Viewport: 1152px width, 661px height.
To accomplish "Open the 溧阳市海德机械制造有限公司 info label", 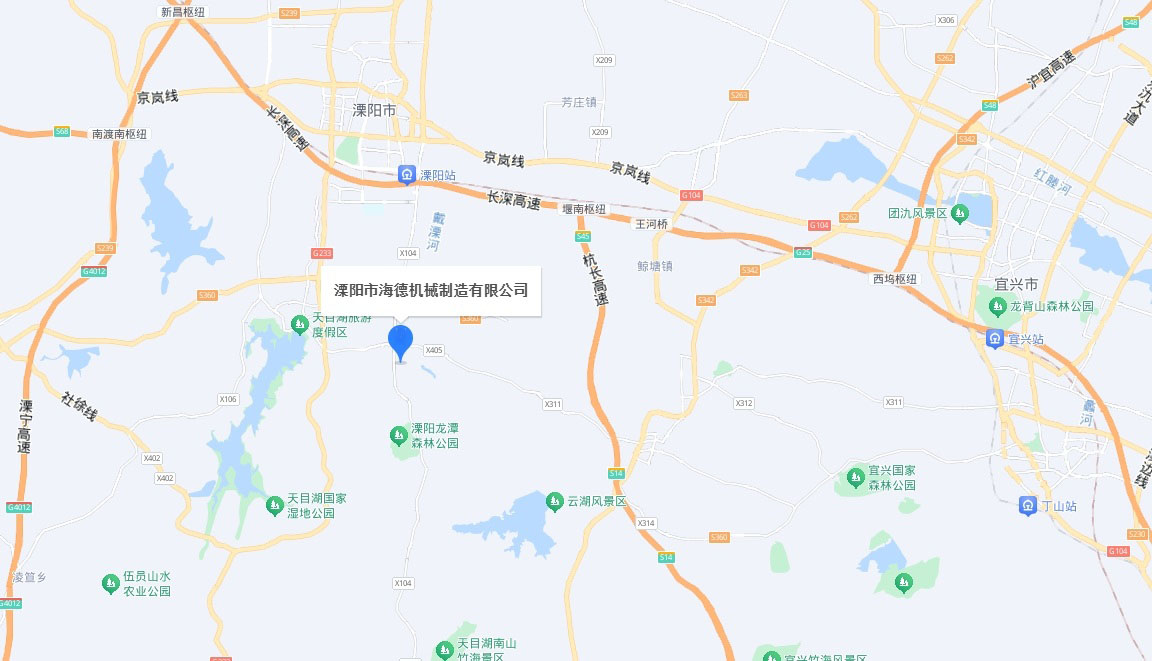I will pyautogui.click(x=431, y=291).
